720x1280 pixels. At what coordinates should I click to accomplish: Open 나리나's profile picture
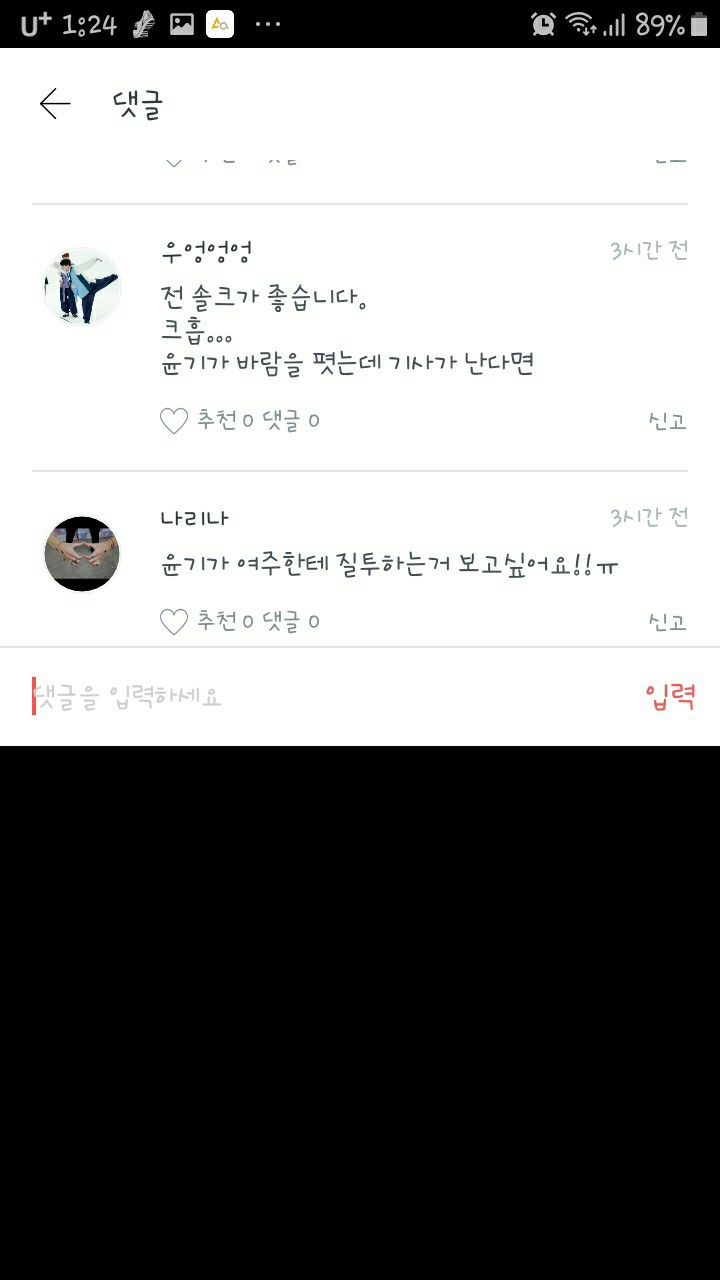click(82, 553)
